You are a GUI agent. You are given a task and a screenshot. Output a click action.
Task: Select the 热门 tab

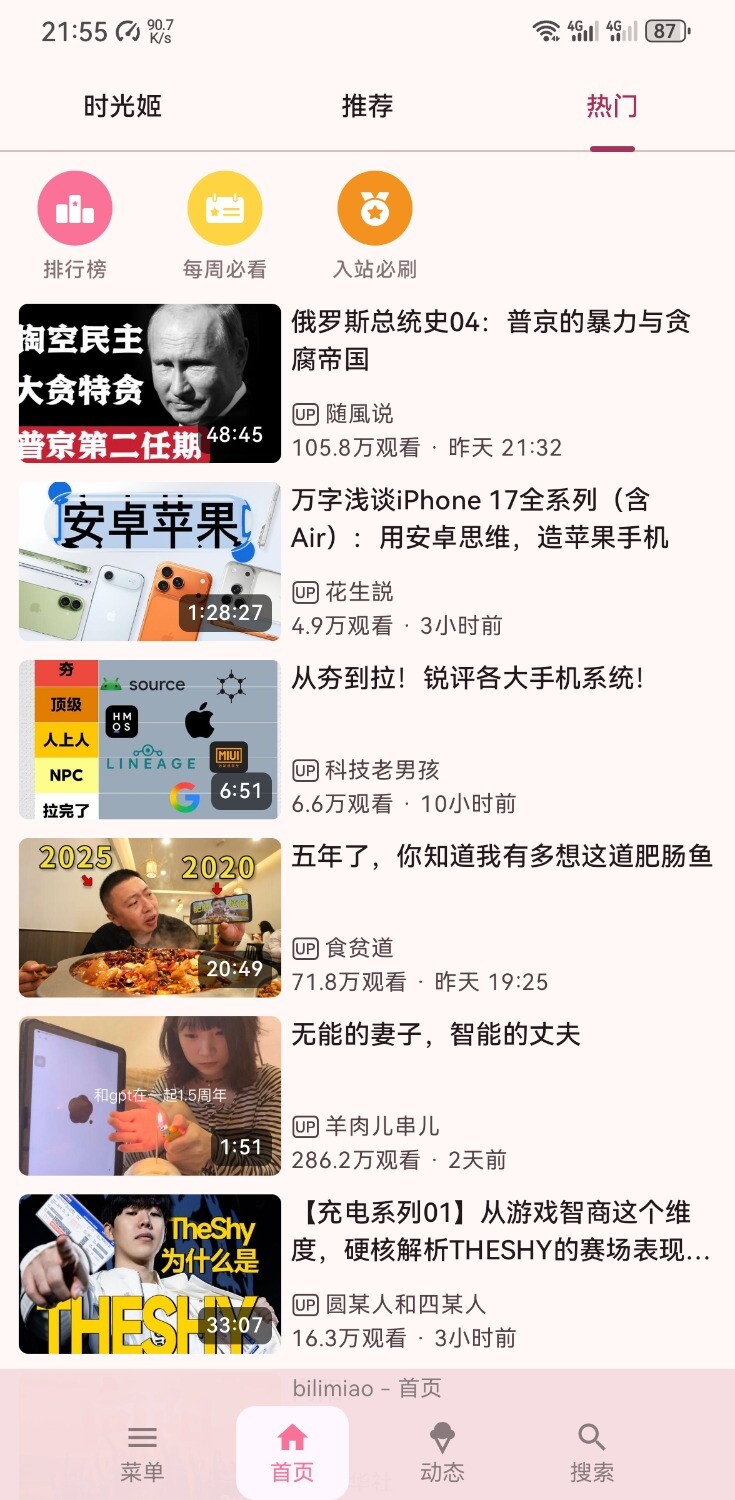(x=611, y=106)
